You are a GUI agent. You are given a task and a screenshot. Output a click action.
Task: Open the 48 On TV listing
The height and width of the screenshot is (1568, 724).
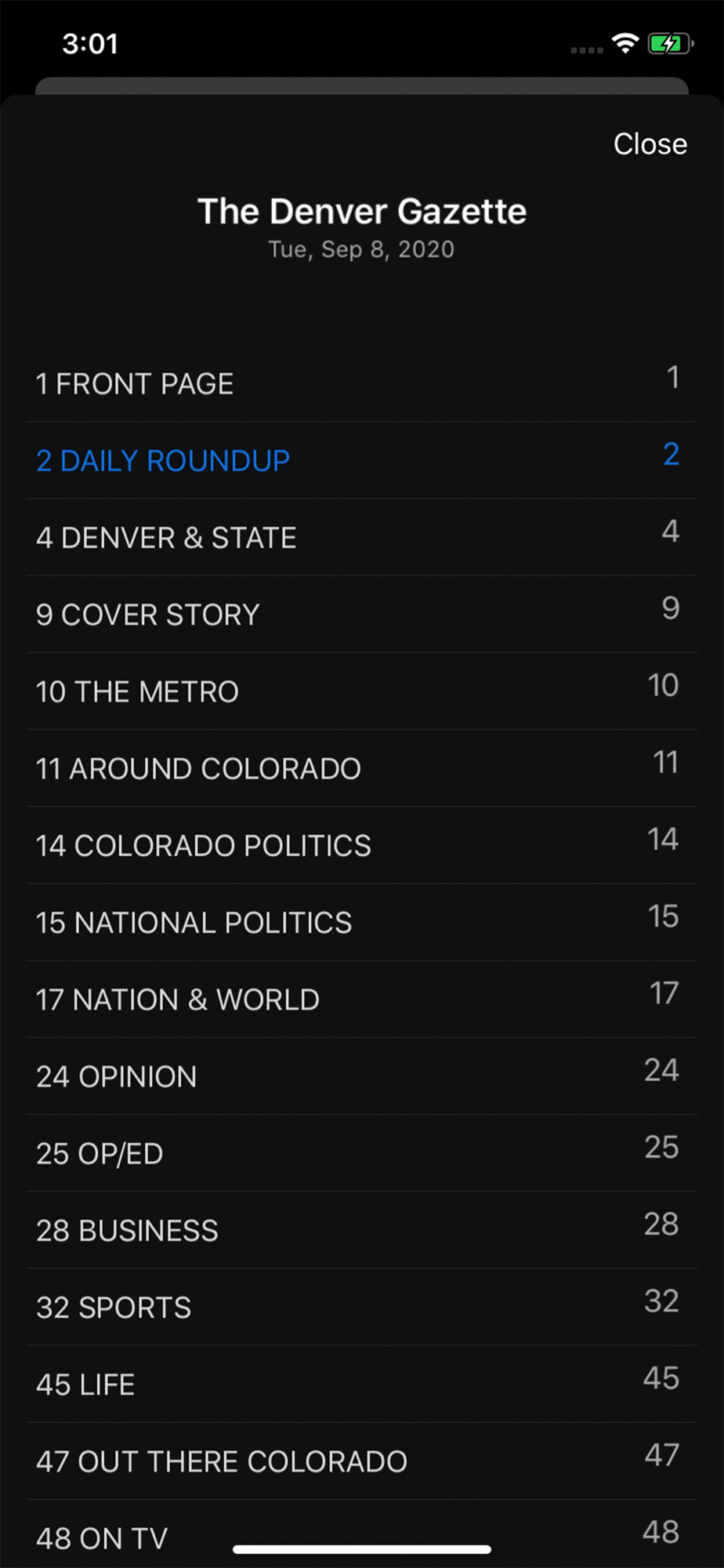click(x=362, y=1534)
